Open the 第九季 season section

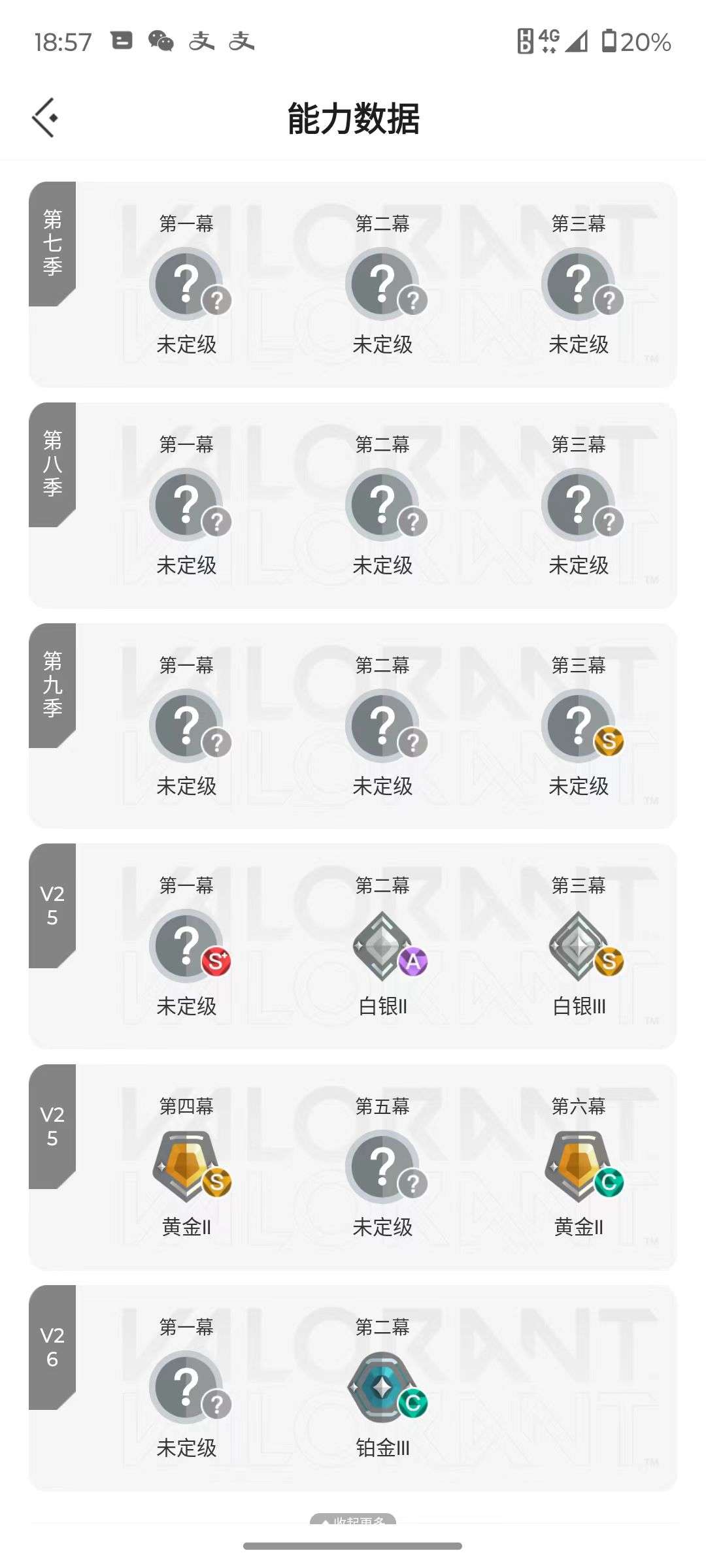point(52,686)
